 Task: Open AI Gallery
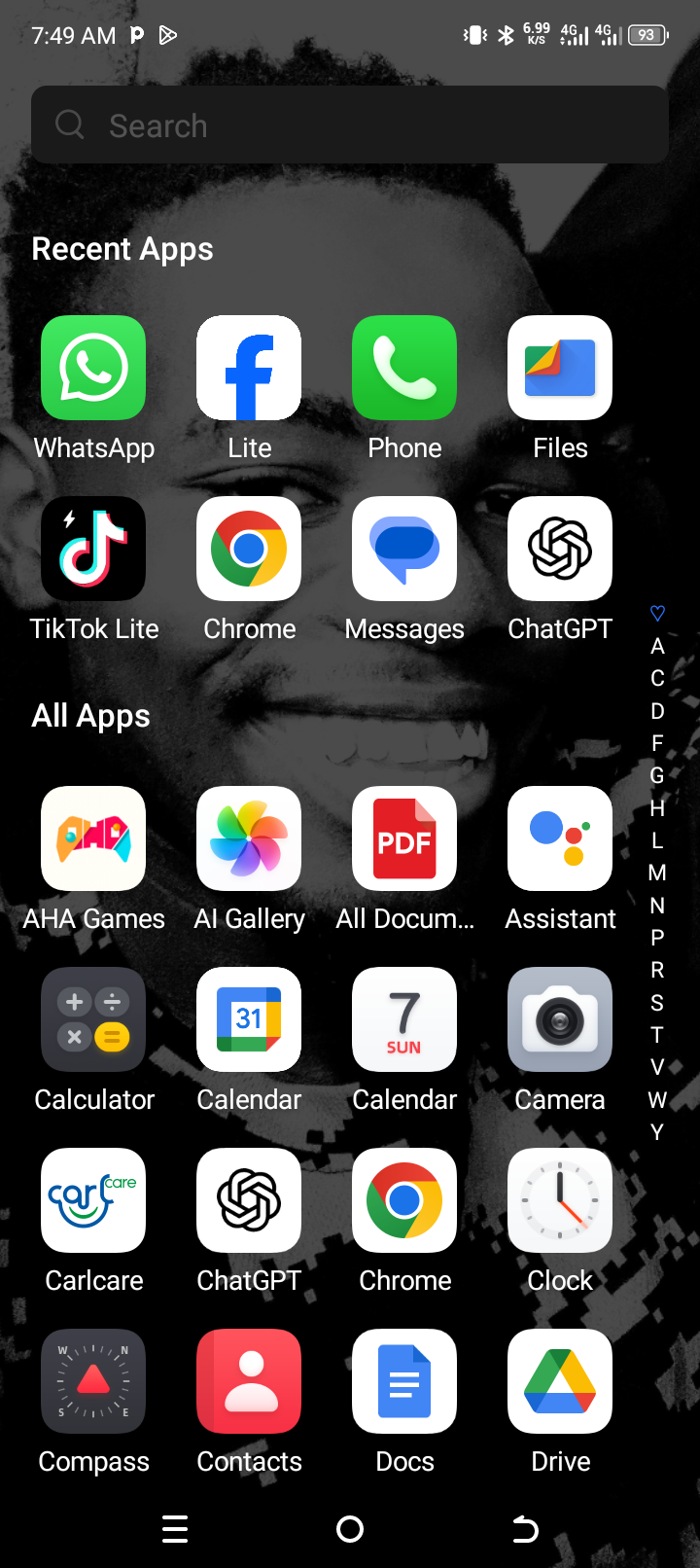pyautogui.click(x=249, y=838)
